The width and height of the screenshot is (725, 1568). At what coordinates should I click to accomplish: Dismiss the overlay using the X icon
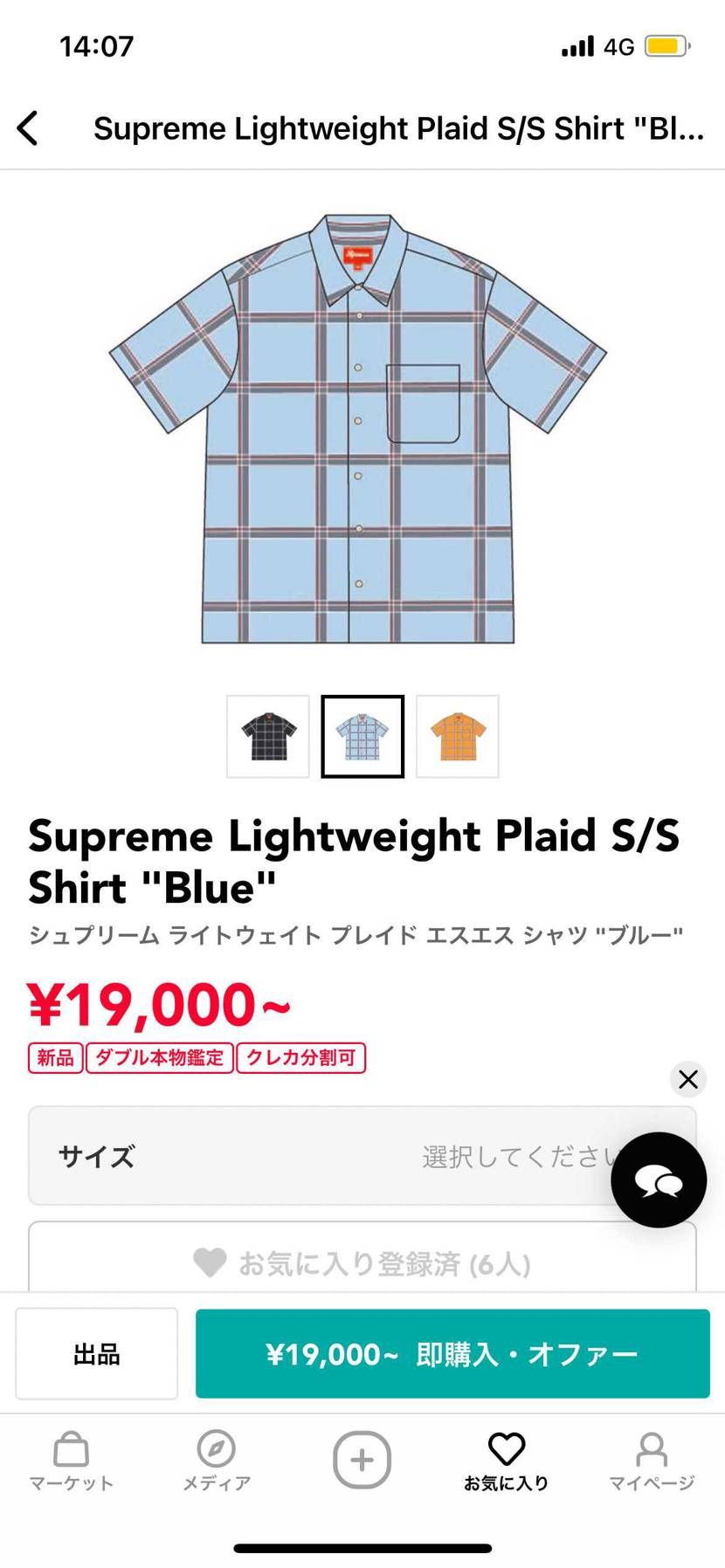[x=688, y=1079]
